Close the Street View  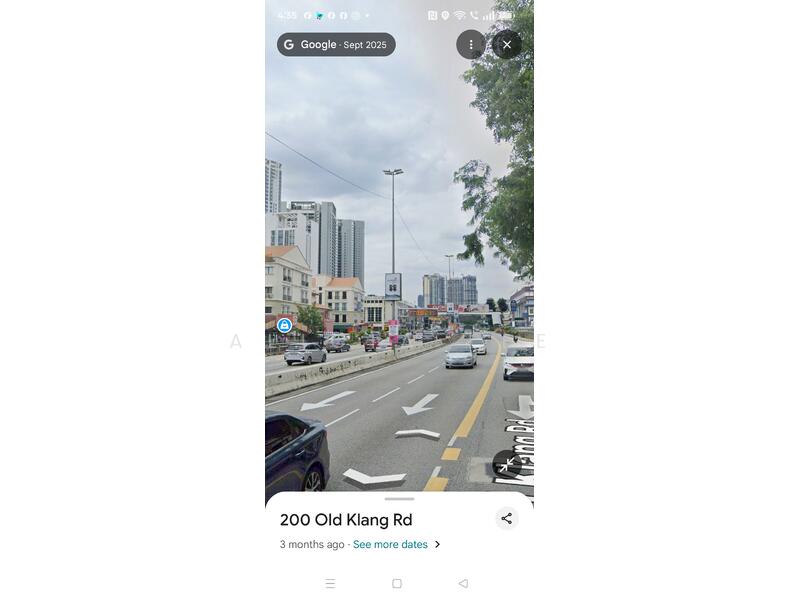coord(507,45)
